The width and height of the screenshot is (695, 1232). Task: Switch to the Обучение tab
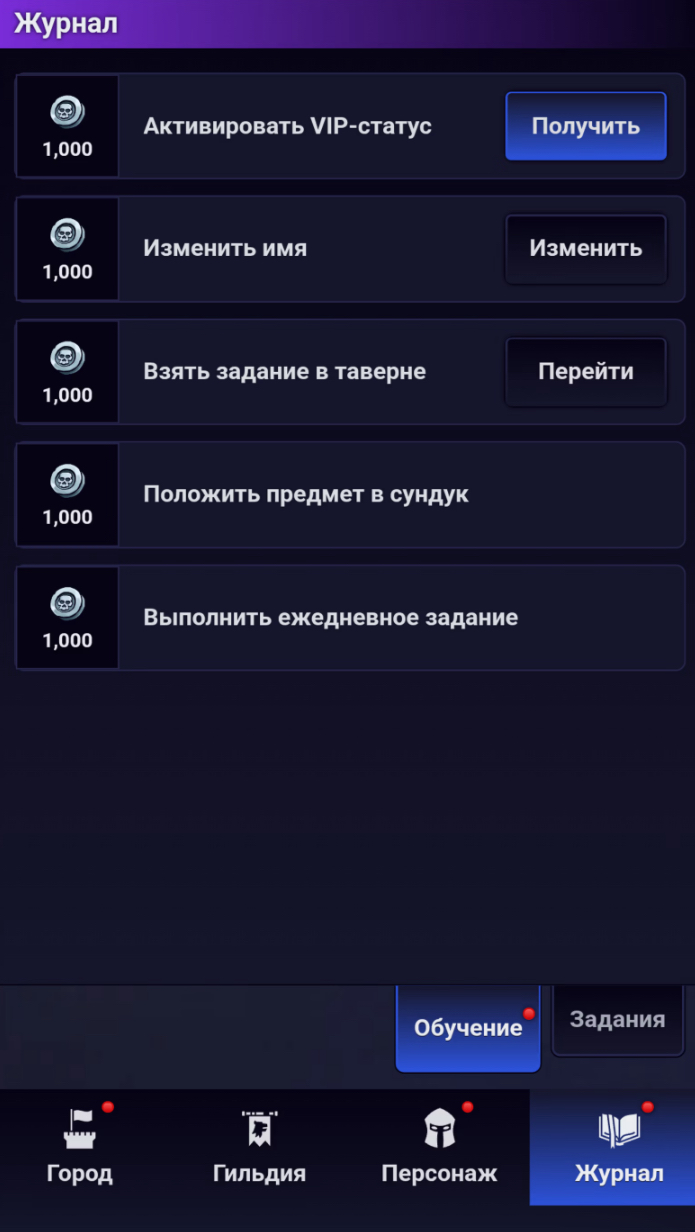[x=468, y=1028]
